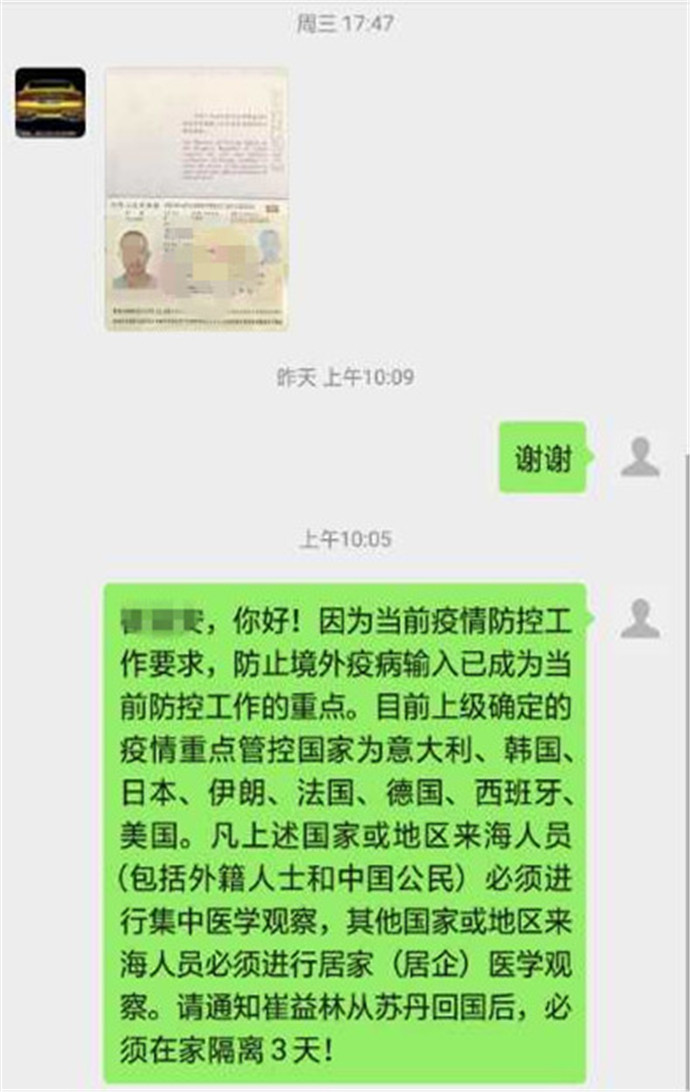Screen dimensions: 690x1092
Task: Open the passport photo message
Action: 196,198
